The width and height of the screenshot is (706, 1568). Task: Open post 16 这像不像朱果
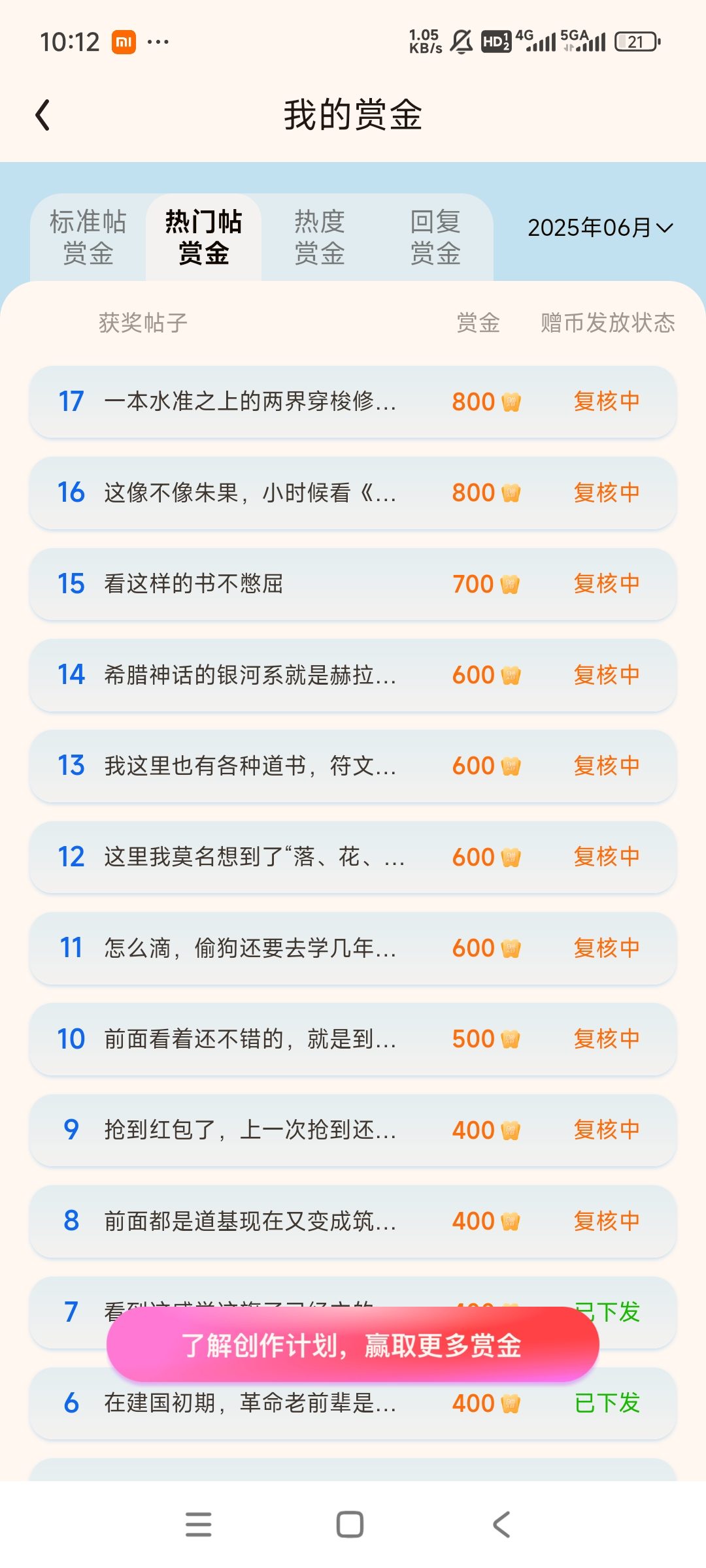tap(353, 493)
